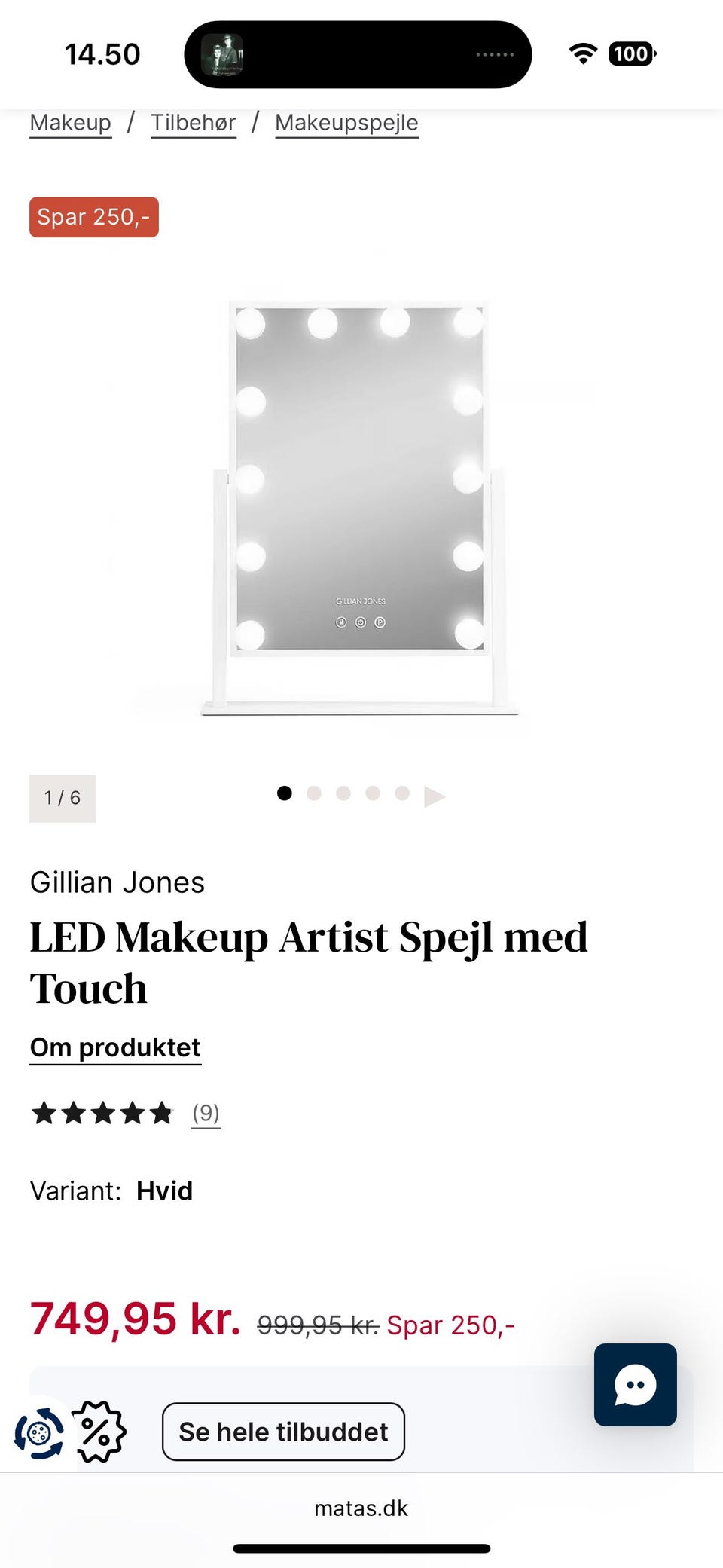This screenshot has width=723, height=1568.
Task: Tap the image counter showing 1/6
Action: tap(62, 798)
